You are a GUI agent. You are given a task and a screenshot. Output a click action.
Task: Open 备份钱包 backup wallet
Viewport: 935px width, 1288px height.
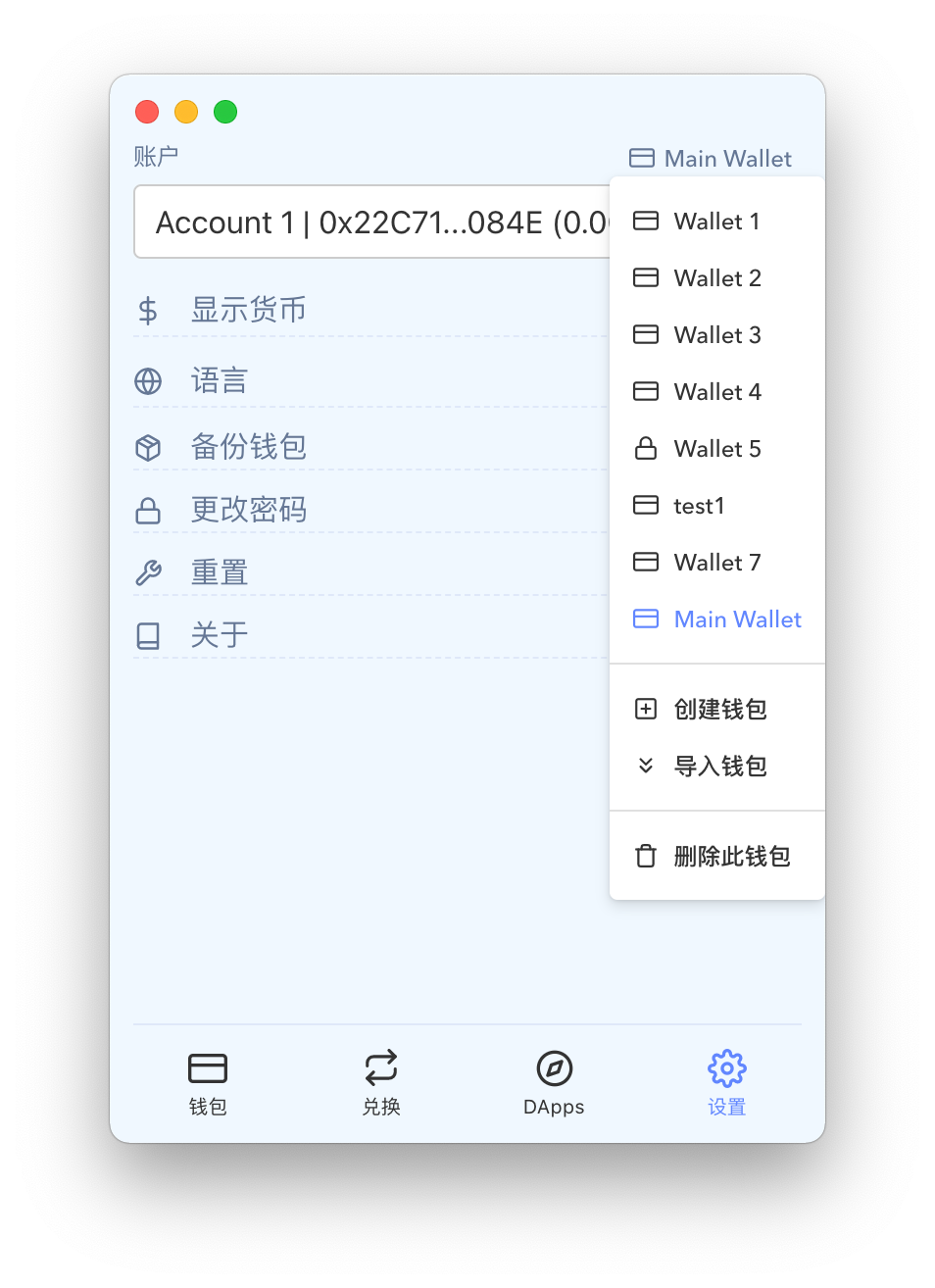click(x=248, y=447)
